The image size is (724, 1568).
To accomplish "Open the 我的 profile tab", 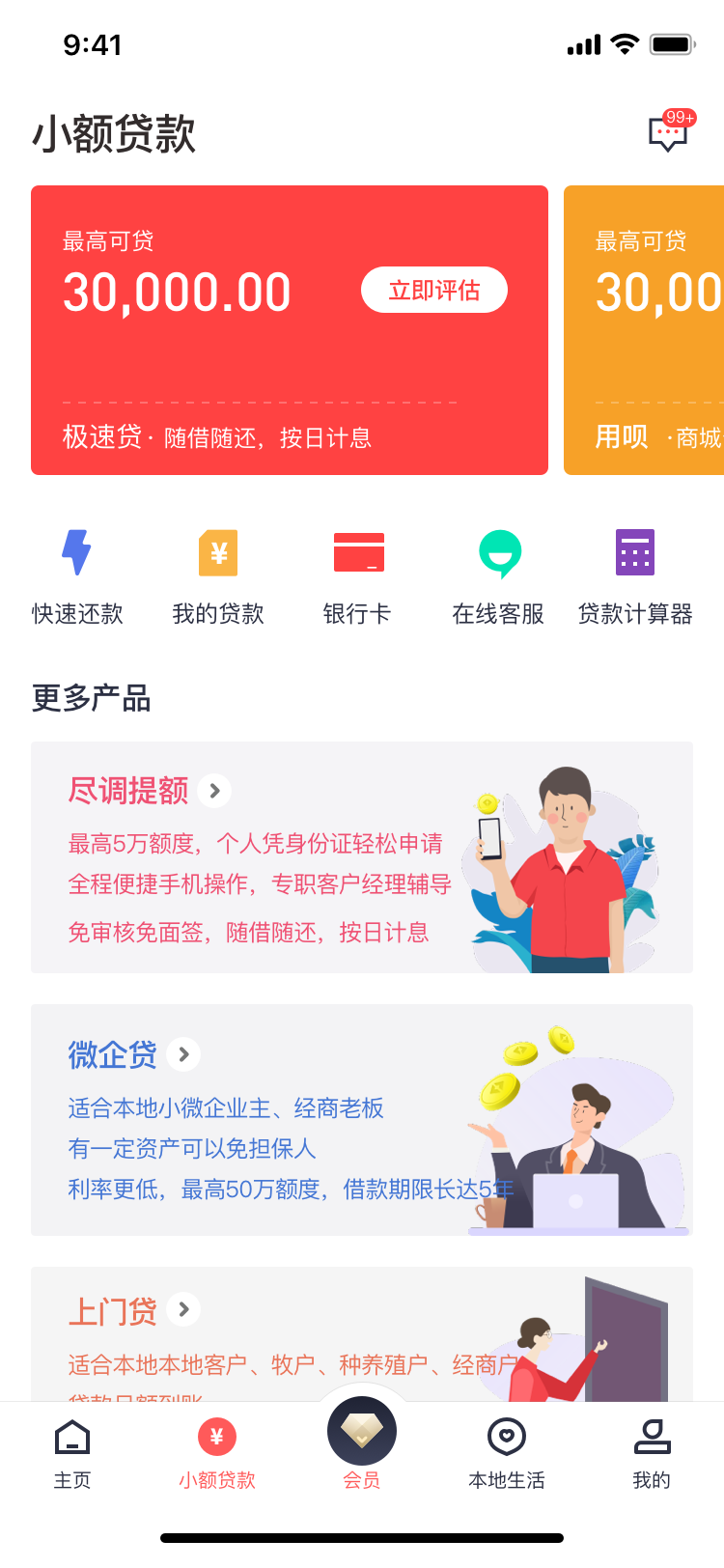I will point(652,1454).
